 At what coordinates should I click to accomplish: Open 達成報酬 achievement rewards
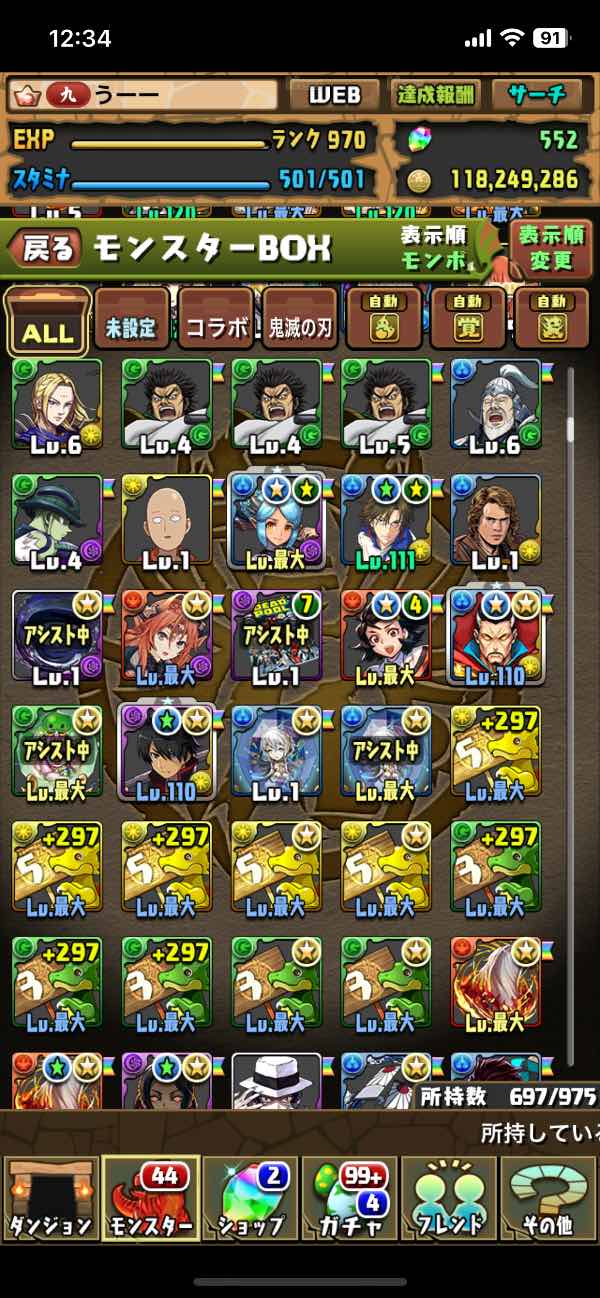[x=435, y=96]
